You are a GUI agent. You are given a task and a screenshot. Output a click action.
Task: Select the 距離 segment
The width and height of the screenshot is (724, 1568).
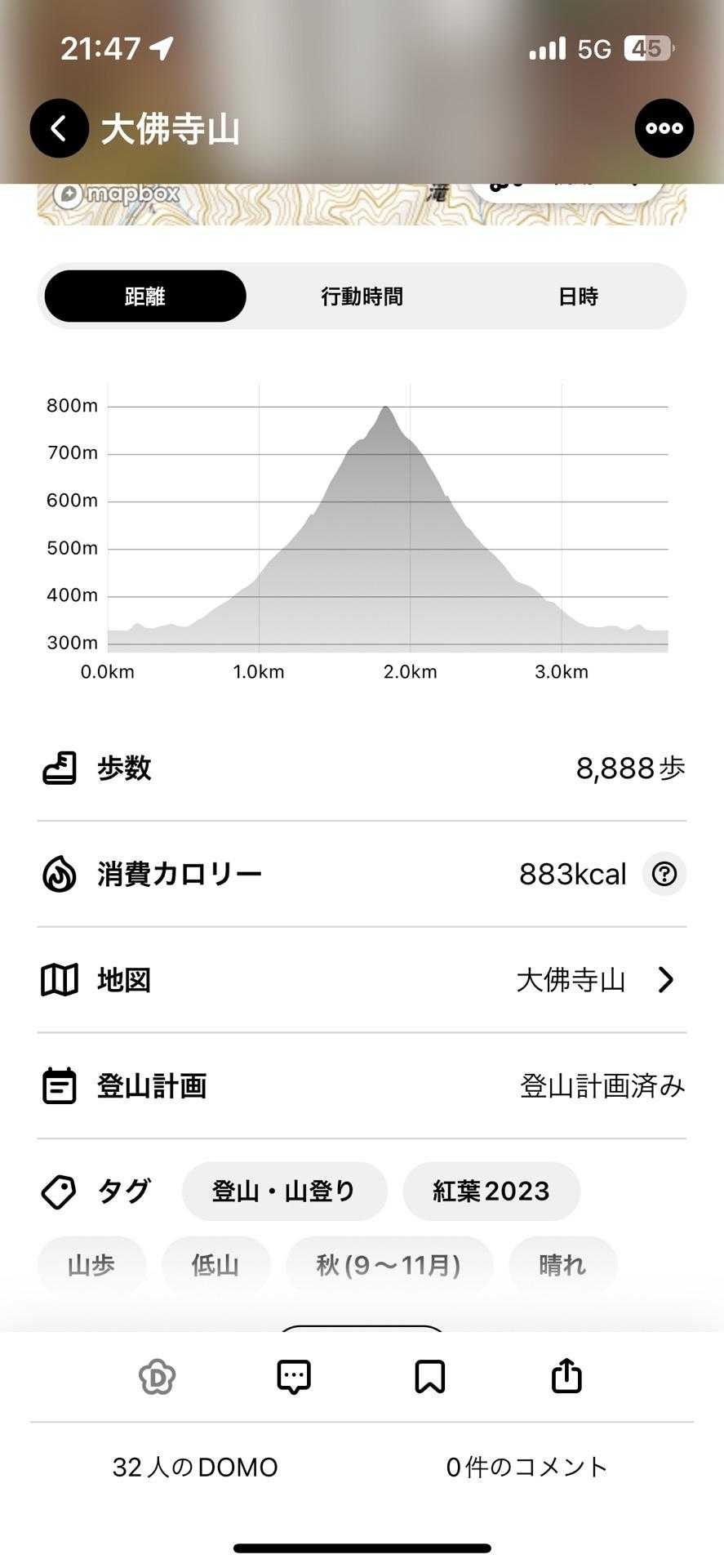[x=145, y=296]
